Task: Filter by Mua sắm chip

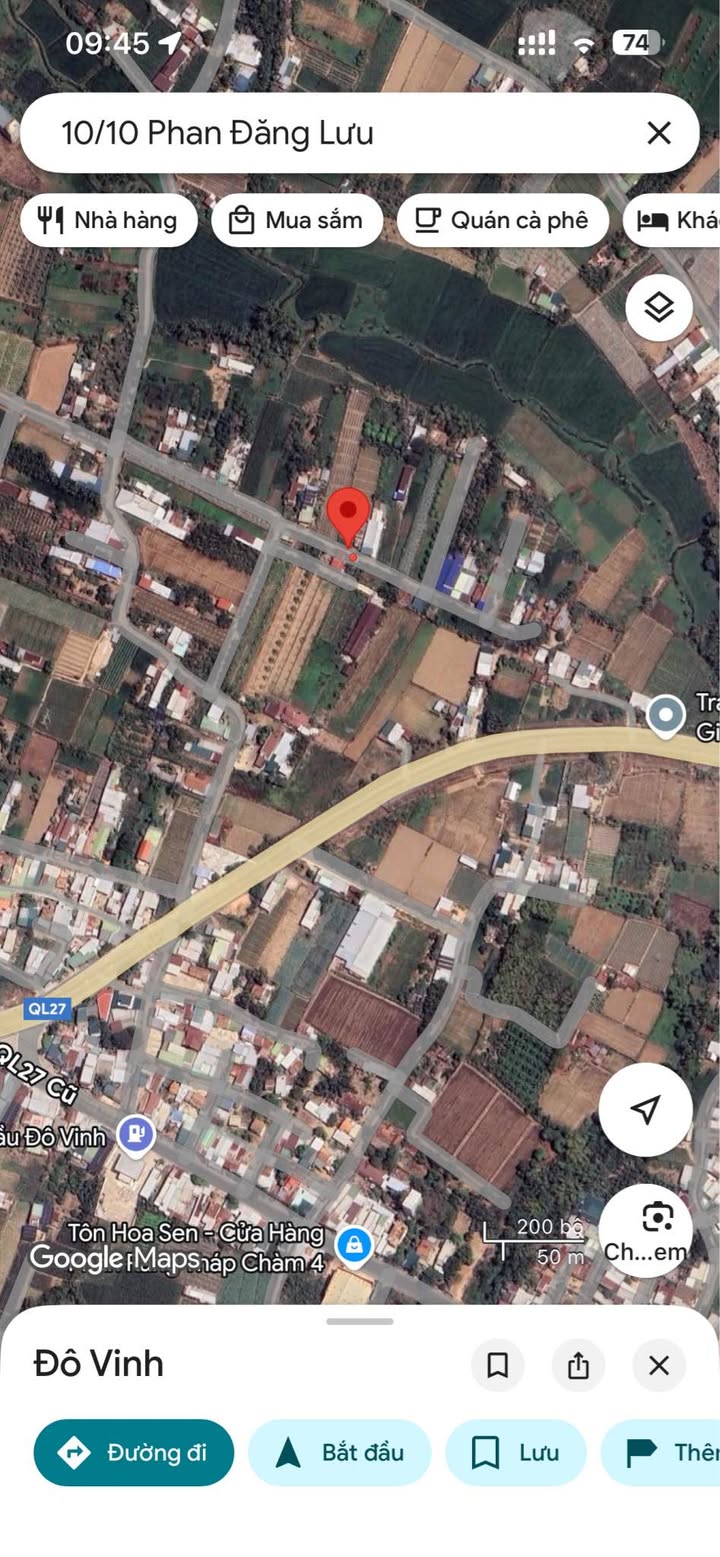Action: pos(297,220)
